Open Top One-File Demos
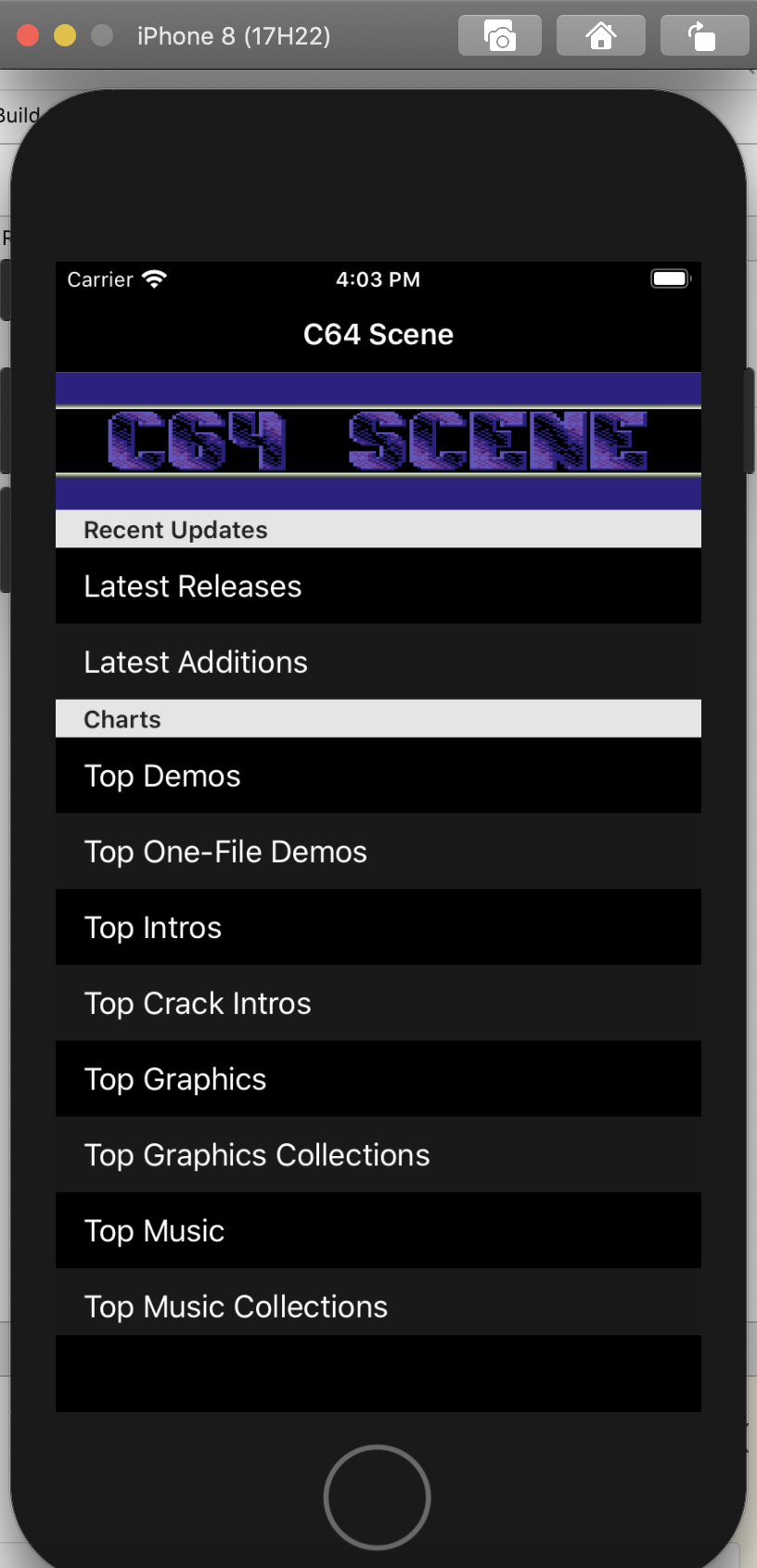 coord(378,852)
